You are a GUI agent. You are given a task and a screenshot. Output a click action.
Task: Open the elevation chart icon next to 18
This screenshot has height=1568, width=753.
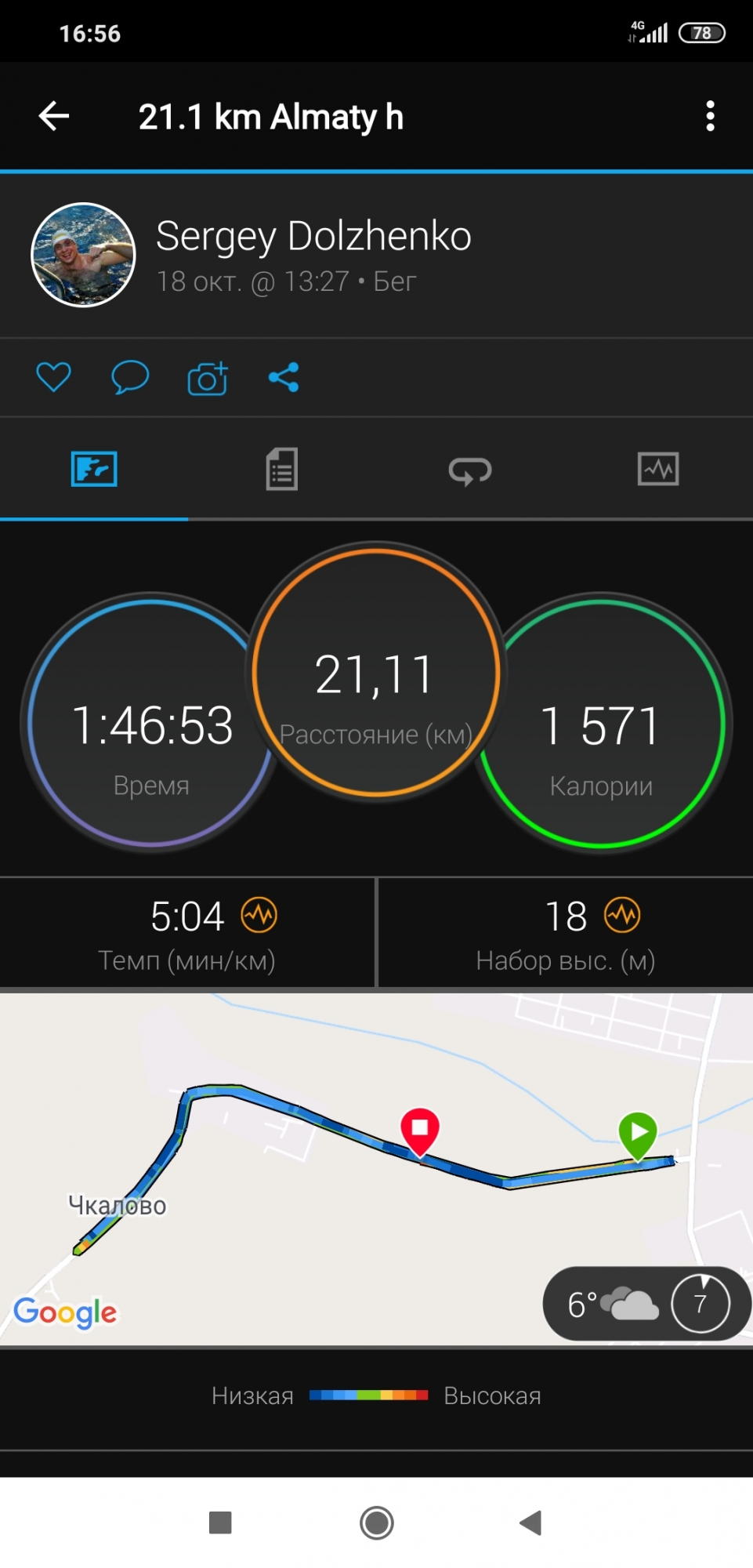click(x=622, y=915)
